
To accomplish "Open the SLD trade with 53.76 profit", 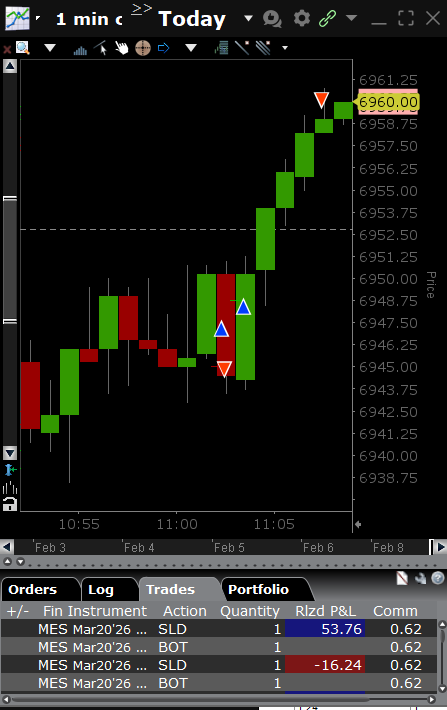I will tap(219, 629).
